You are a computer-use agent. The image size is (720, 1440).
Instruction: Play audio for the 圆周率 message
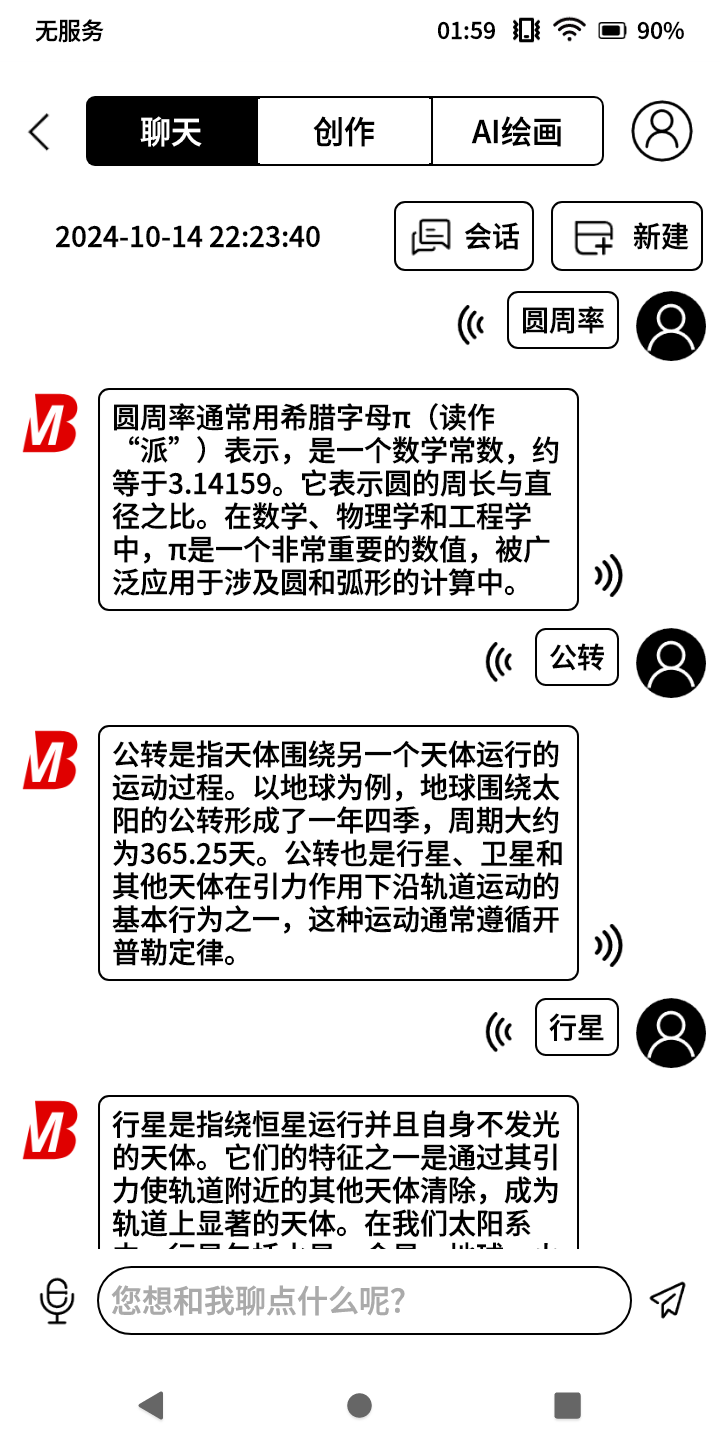[471, 323]
